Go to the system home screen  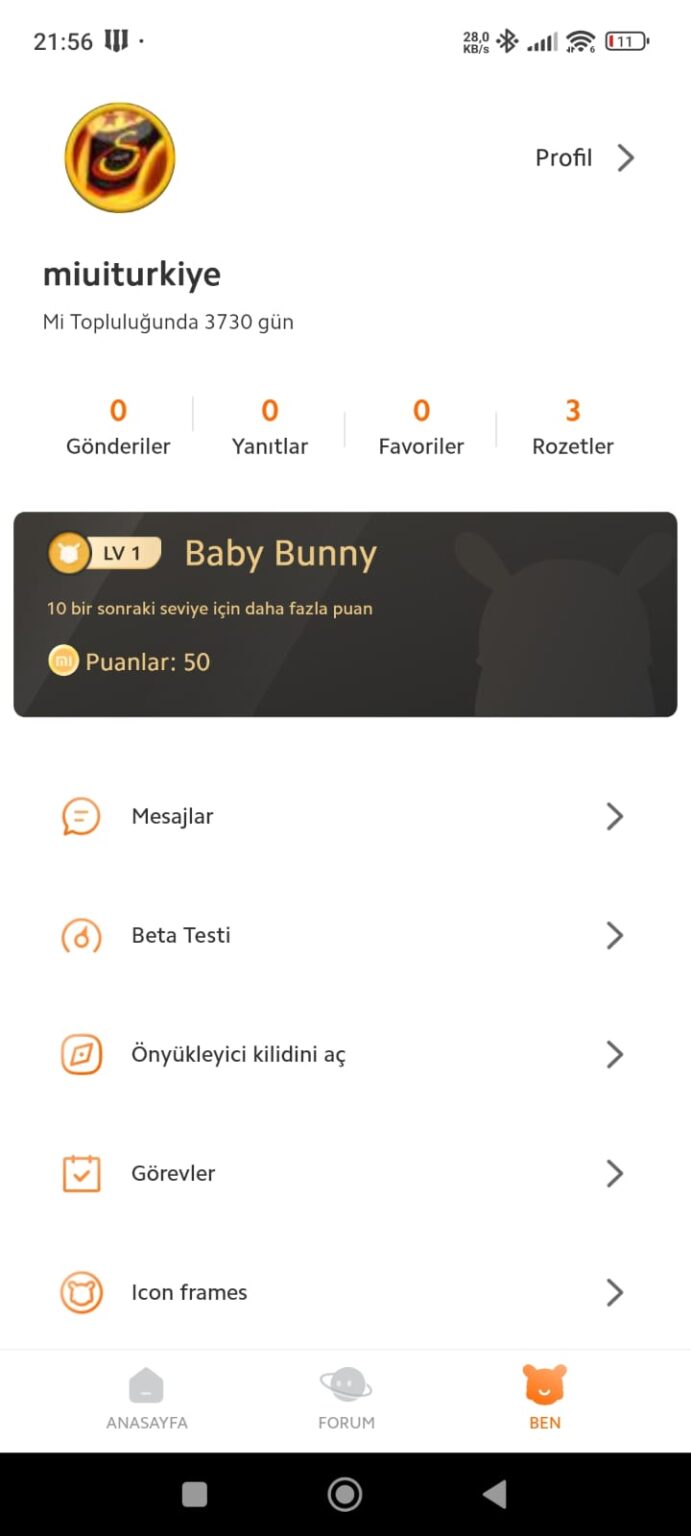coord(345,1494)
